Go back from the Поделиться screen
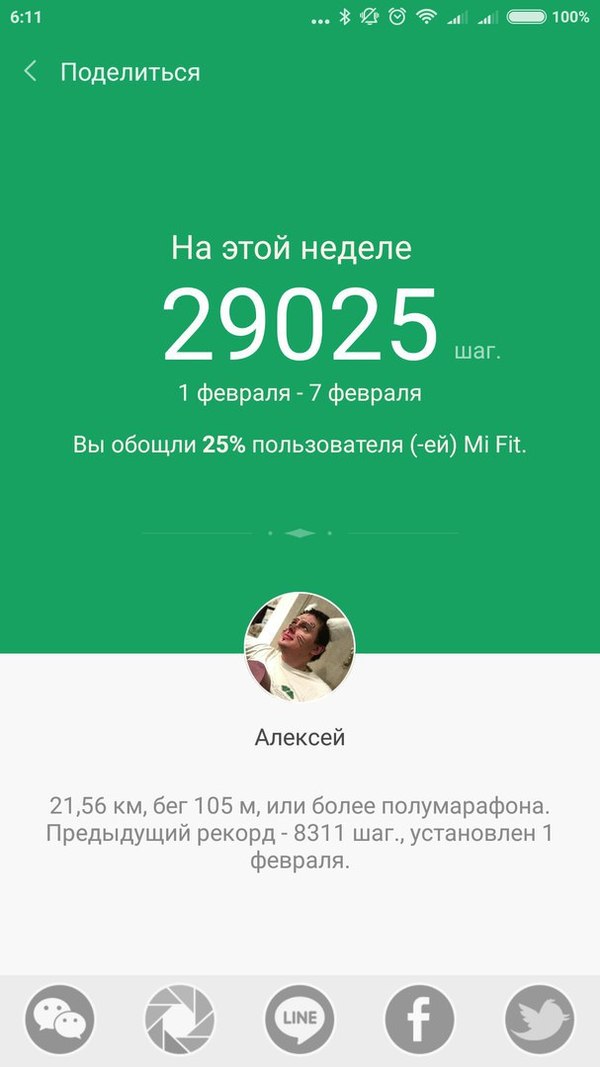This screenshot has height=1067, width=600. pyautogui.click(x=31, y=72)
